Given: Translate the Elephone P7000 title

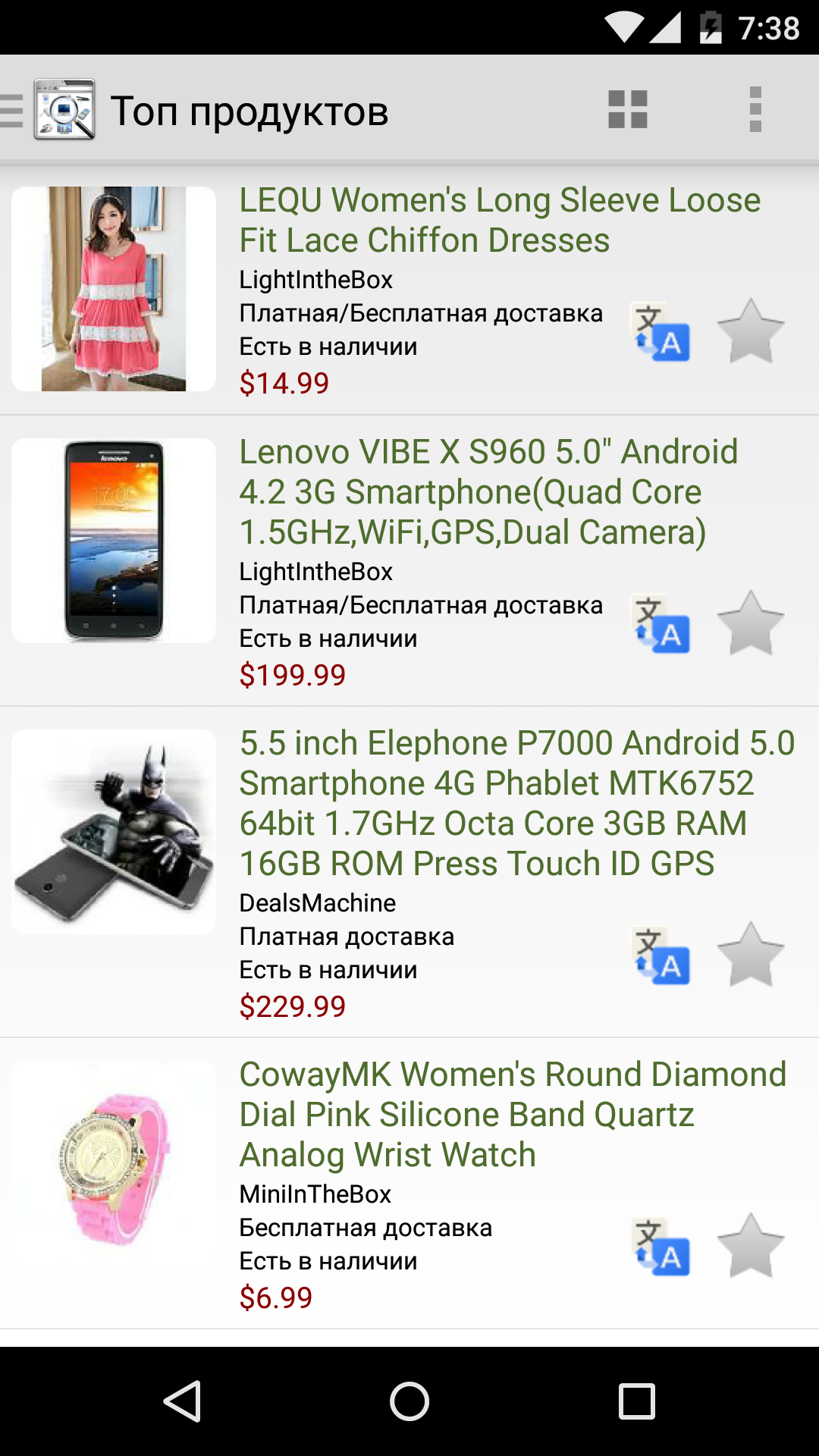Looking at the screenshot, I should click(661, 955).
